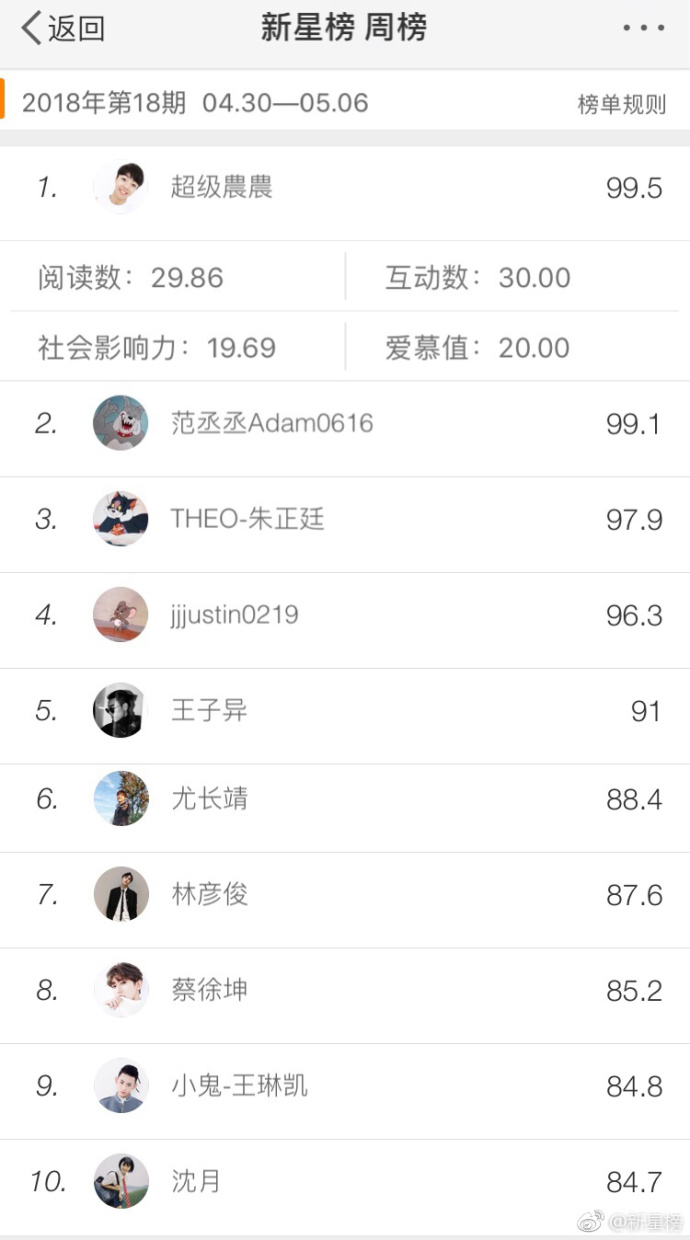Select THEO-朱正廷 row

pos(345,519)
